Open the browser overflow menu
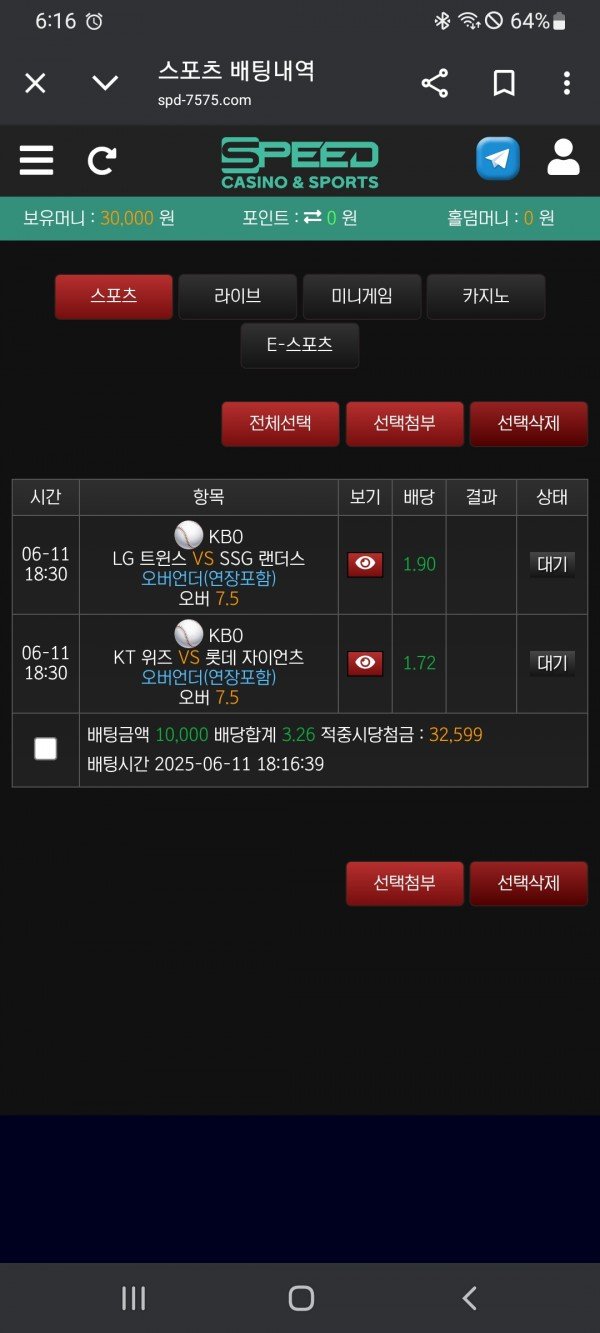Screen dimensions: 600x1333 click(x=567, y=83)
